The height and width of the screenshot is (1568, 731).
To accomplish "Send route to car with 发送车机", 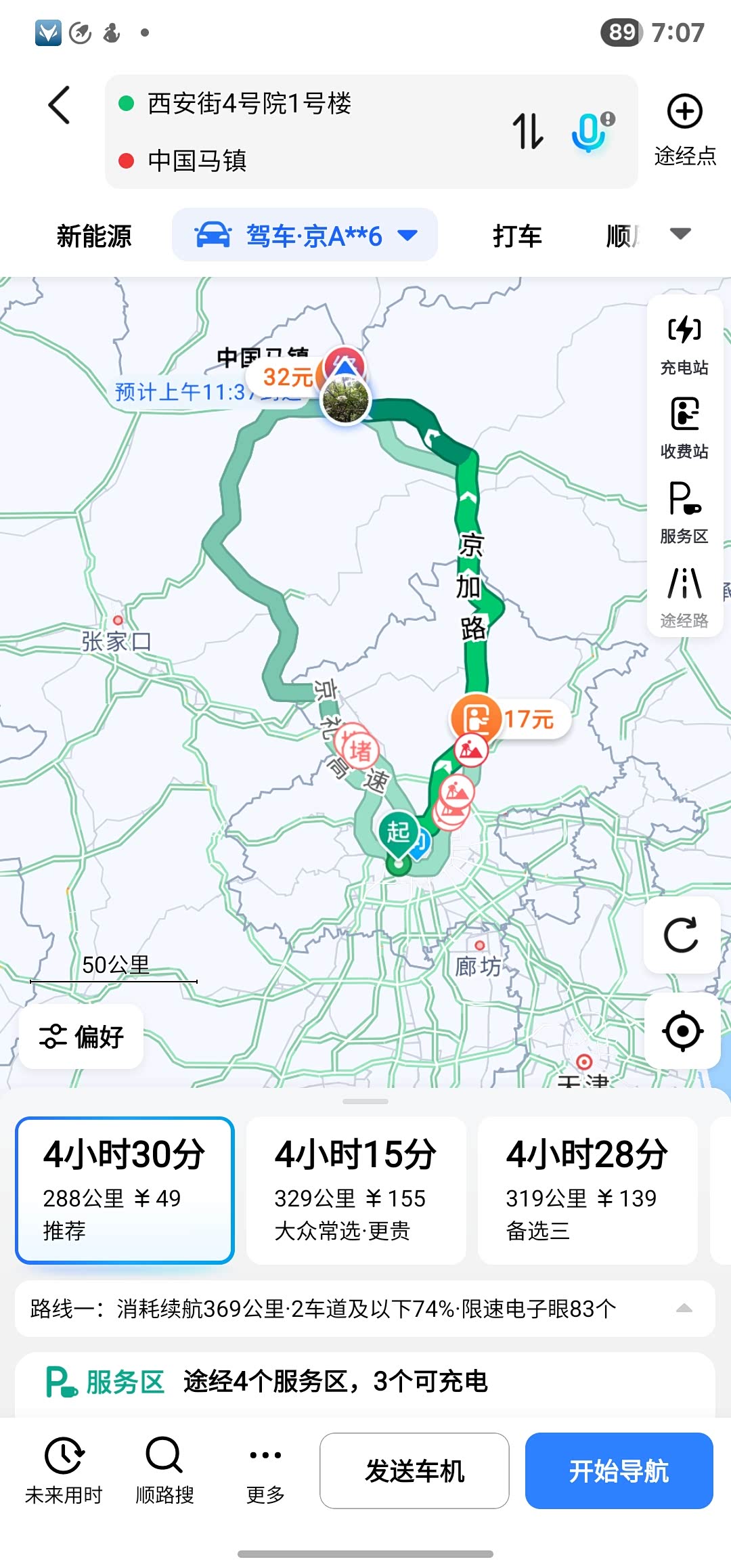I will click(414, 1471).
